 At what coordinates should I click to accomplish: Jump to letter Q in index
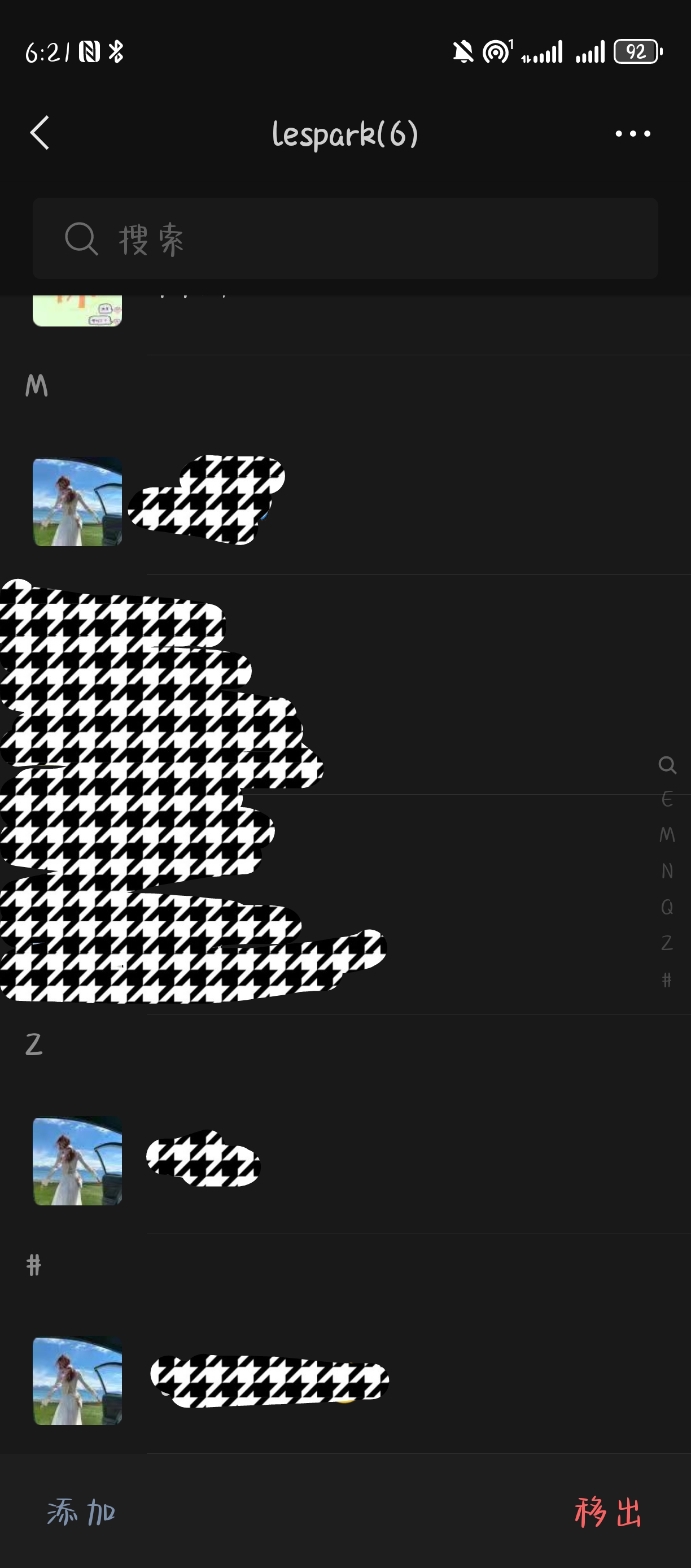click(667, 907)
